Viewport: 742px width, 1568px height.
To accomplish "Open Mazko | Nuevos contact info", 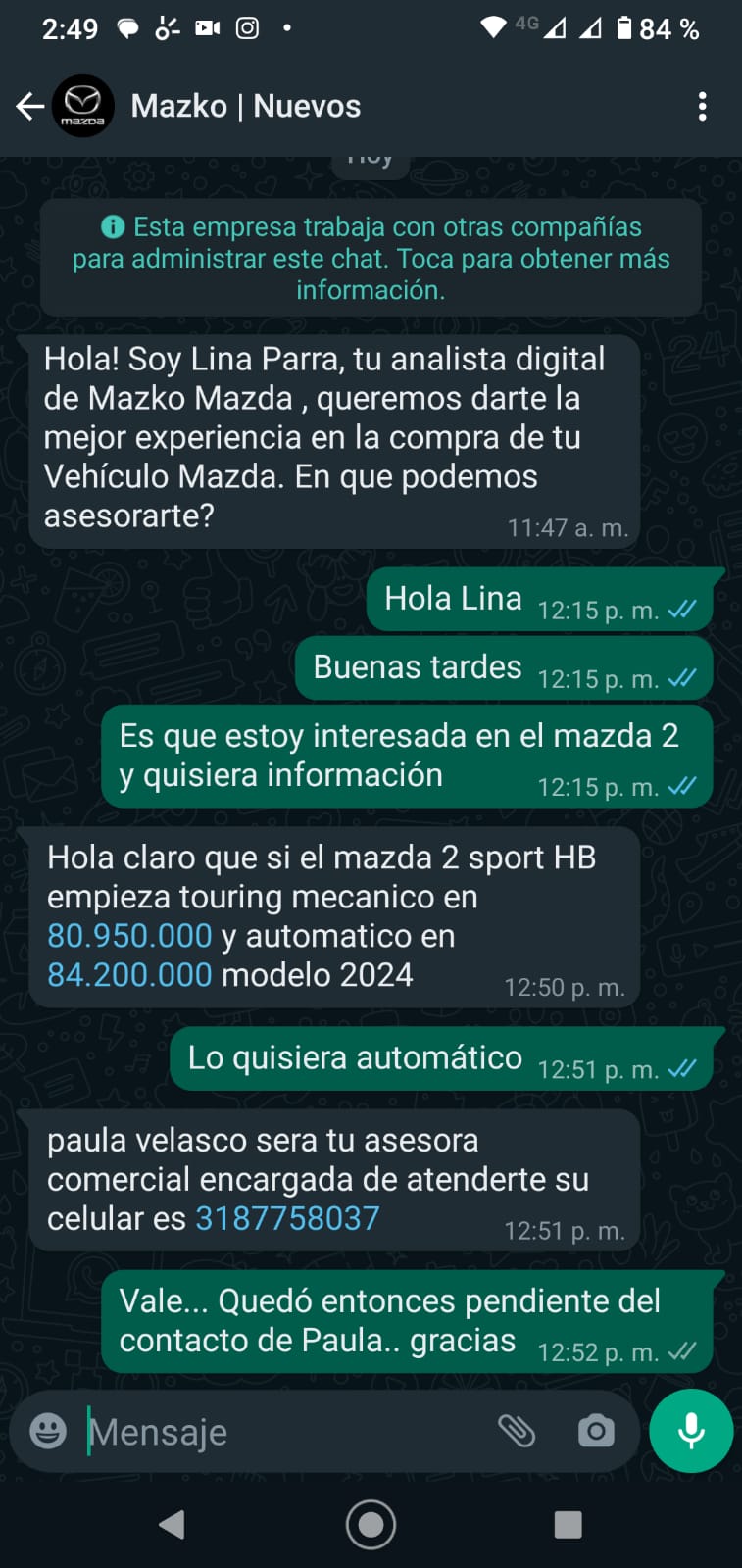I will click(245, 106).
